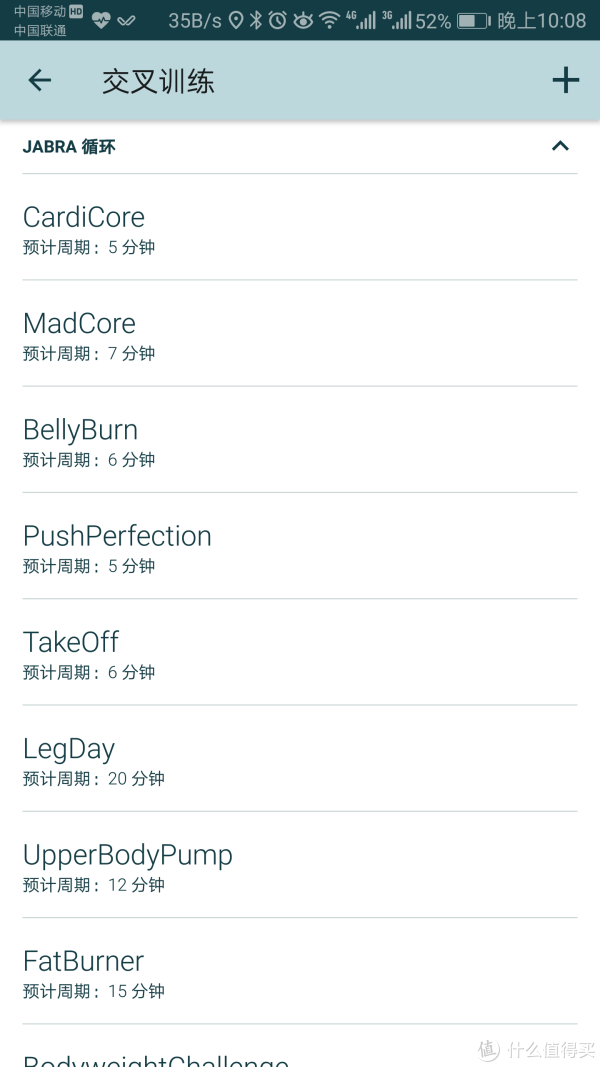The image size is (600, 1067).
Task: Open the UpperBodyPump training
Action: click(x=300, y=864)
